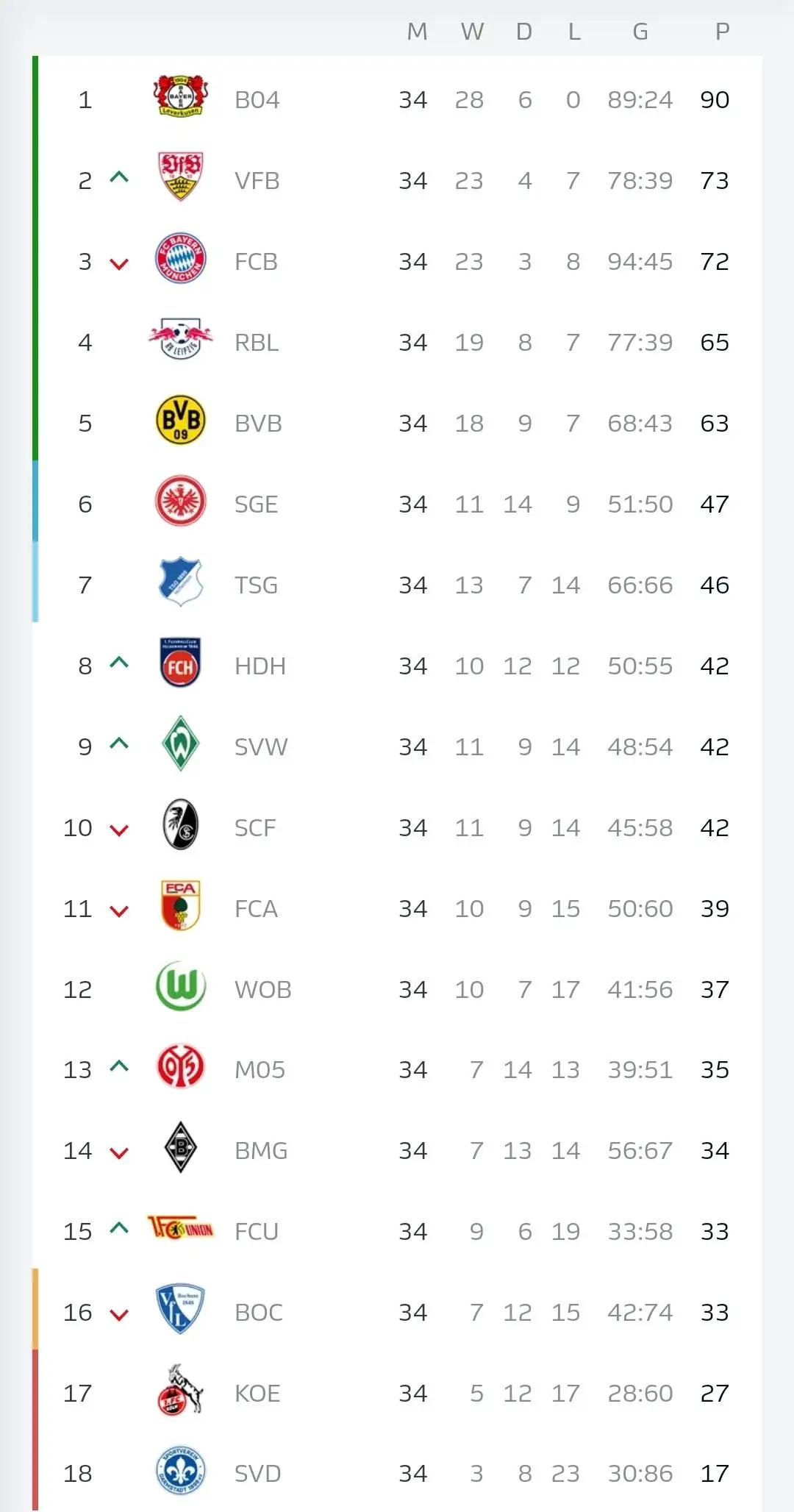The width and height of the screenshot is (794, 1512).
Task: Select the FCB row in standings
Action: pyautogui.click(x=397, y=261)
